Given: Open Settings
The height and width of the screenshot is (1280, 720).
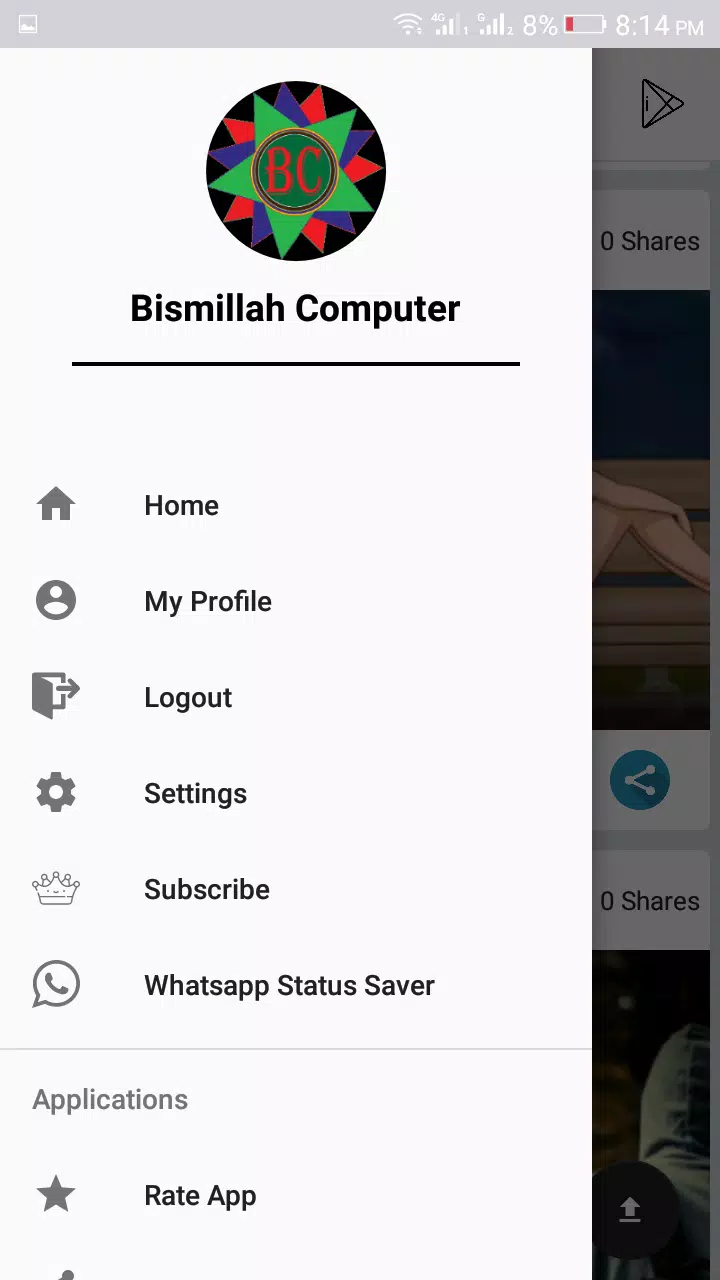Looking at the screenshot, I should [195, 793].
